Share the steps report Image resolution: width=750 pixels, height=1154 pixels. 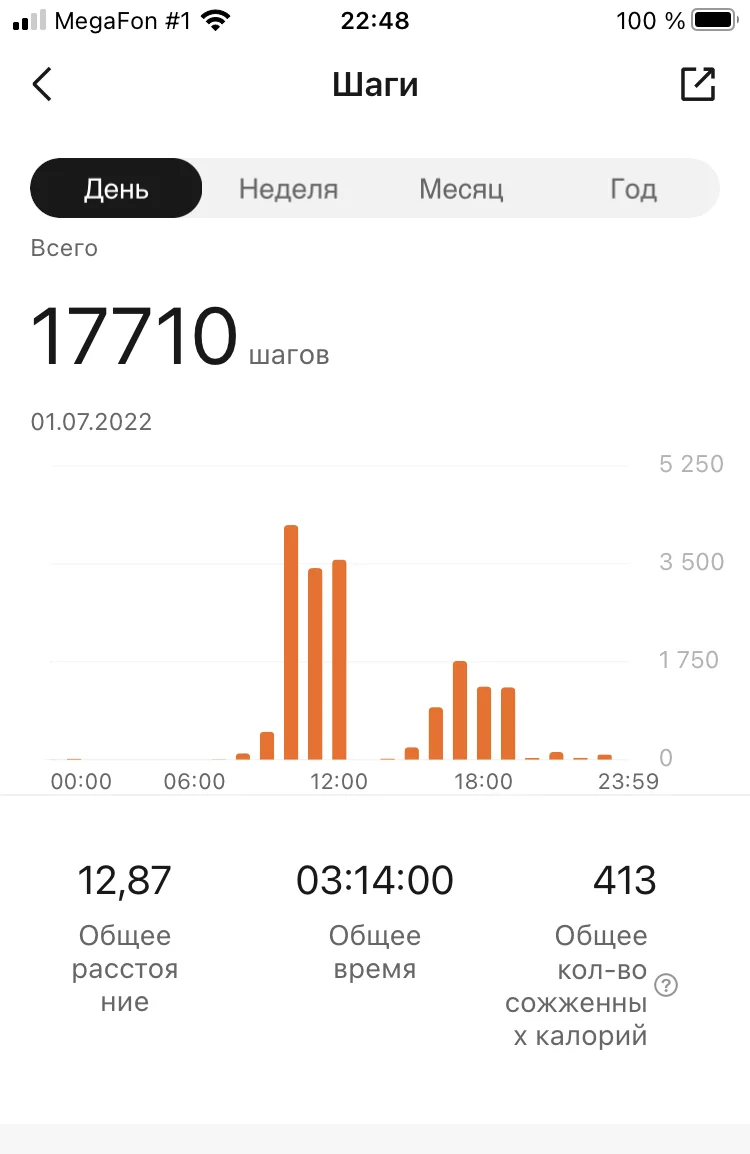698,85
